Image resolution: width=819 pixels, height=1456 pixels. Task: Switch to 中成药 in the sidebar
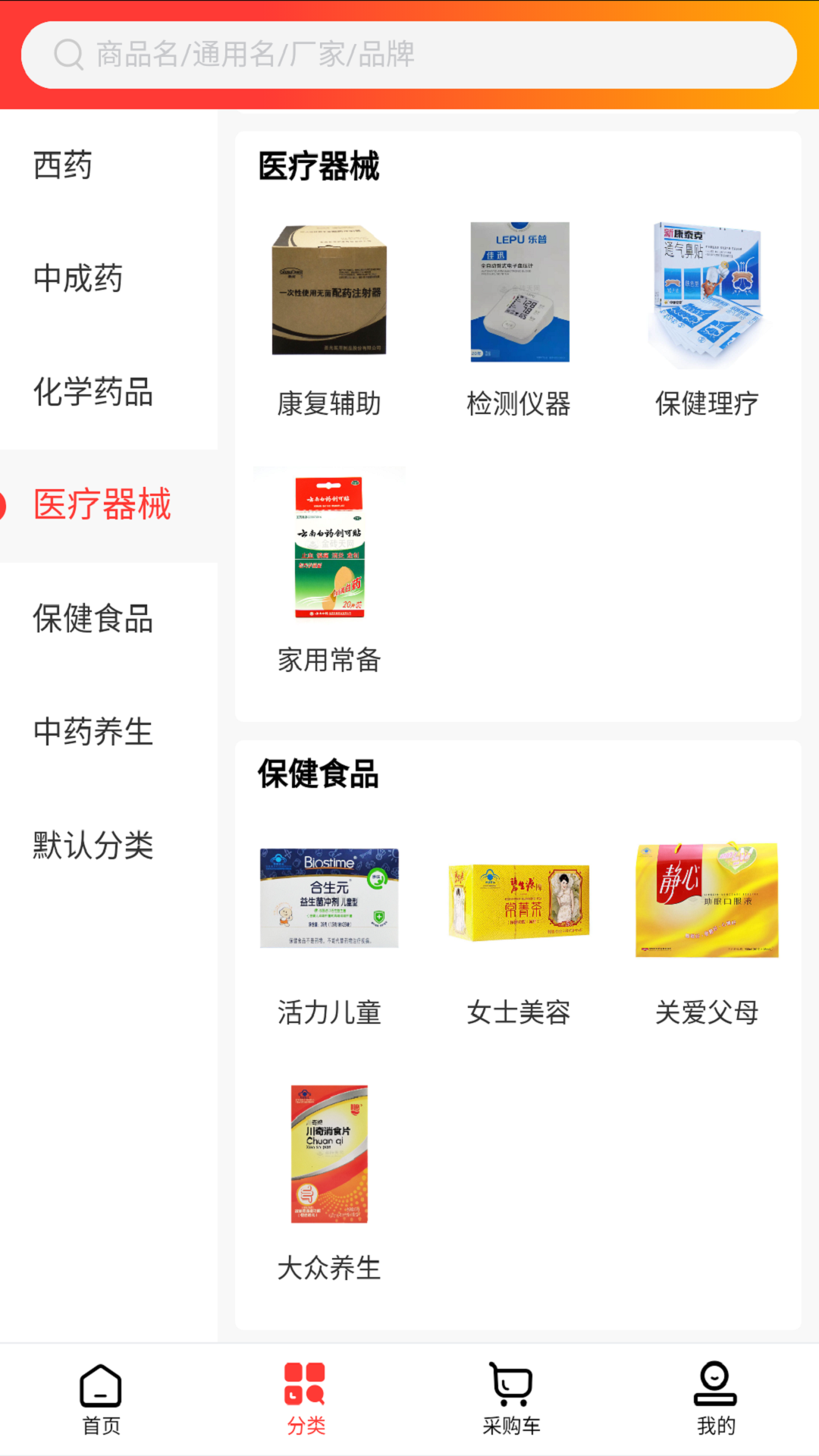tap(79, 278)
